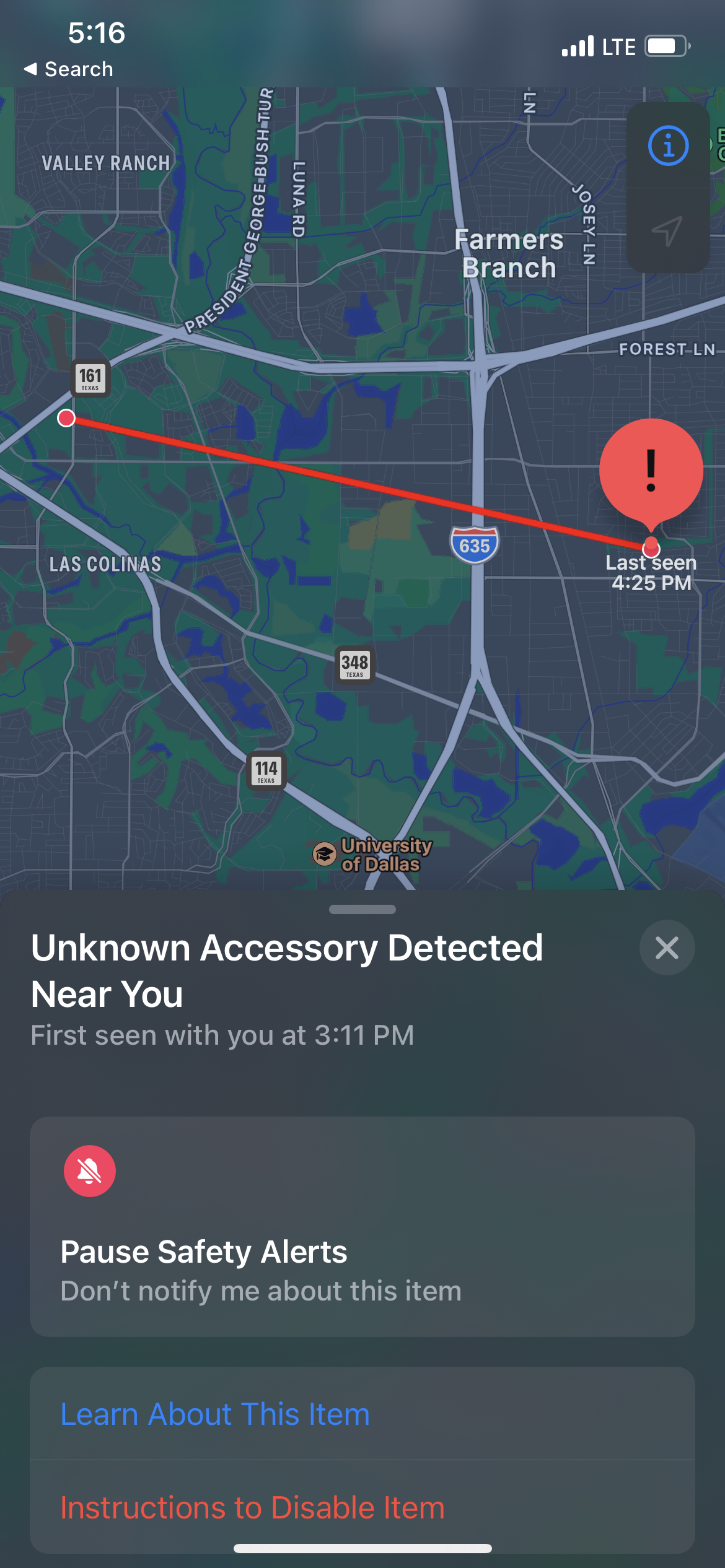Go back to Search

[68, 69]
